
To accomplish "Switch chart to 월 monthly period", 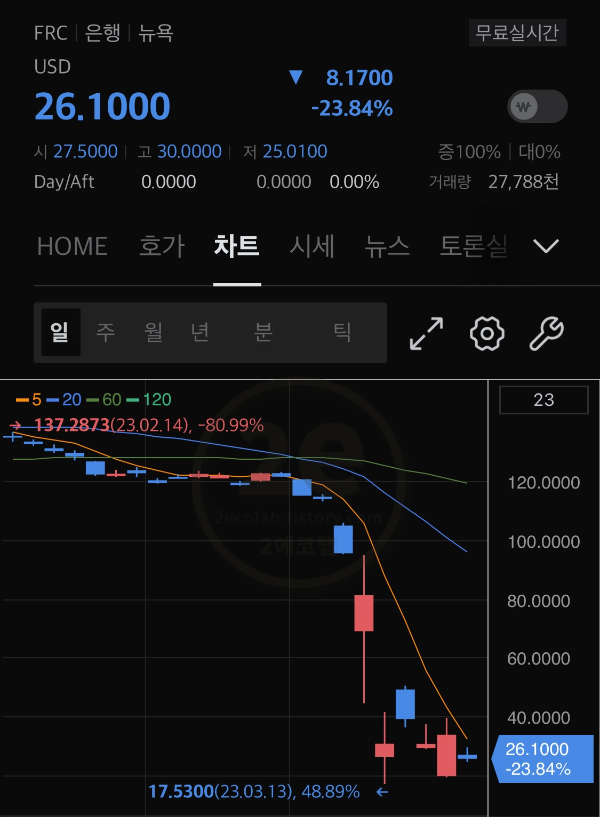I will 154,332.
